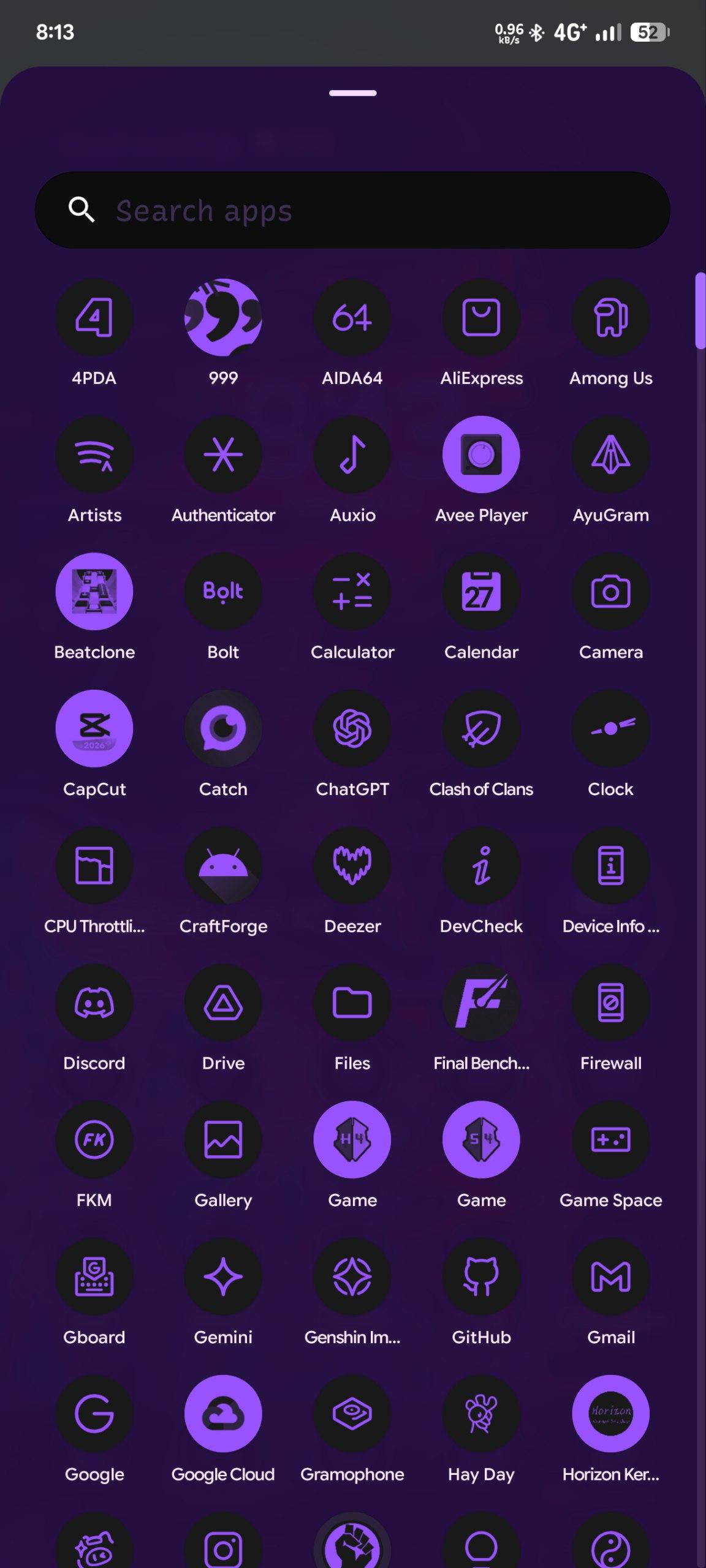Screen dimensions: 706x1568
Task: Launch AIDA64
Action: pyautogui.click(x=352, y=317)
